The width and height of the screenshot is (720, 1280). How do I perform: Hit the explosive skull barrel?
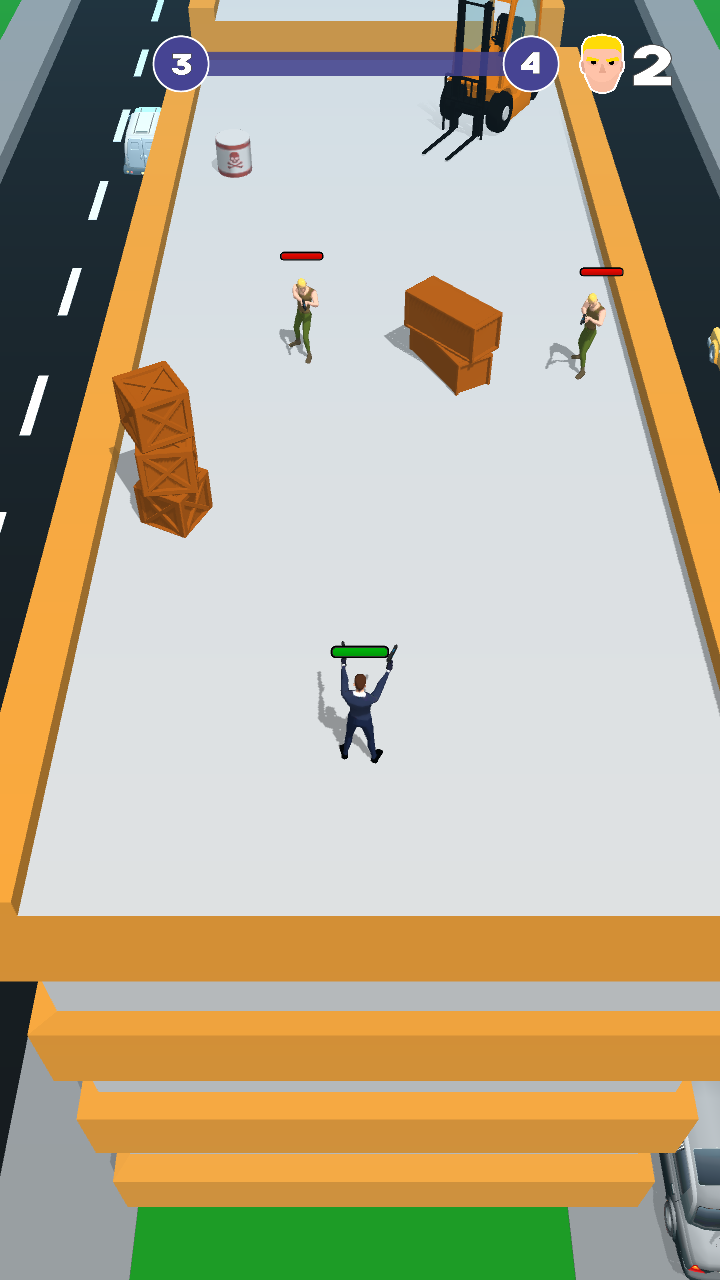coord(234,154)
